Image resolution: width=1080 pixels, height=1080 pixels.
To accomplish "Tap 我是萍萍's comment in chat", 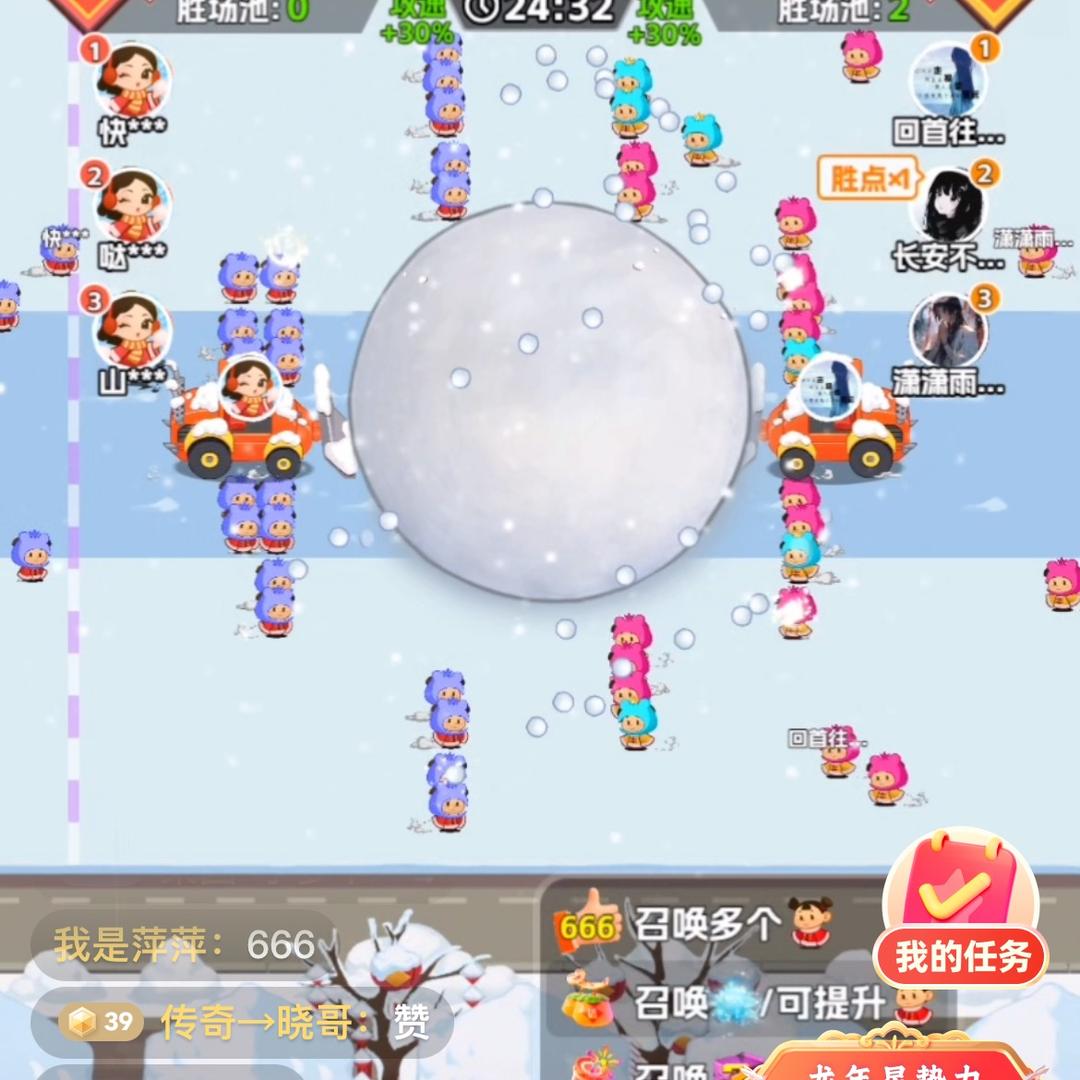I will click(185, 944).
